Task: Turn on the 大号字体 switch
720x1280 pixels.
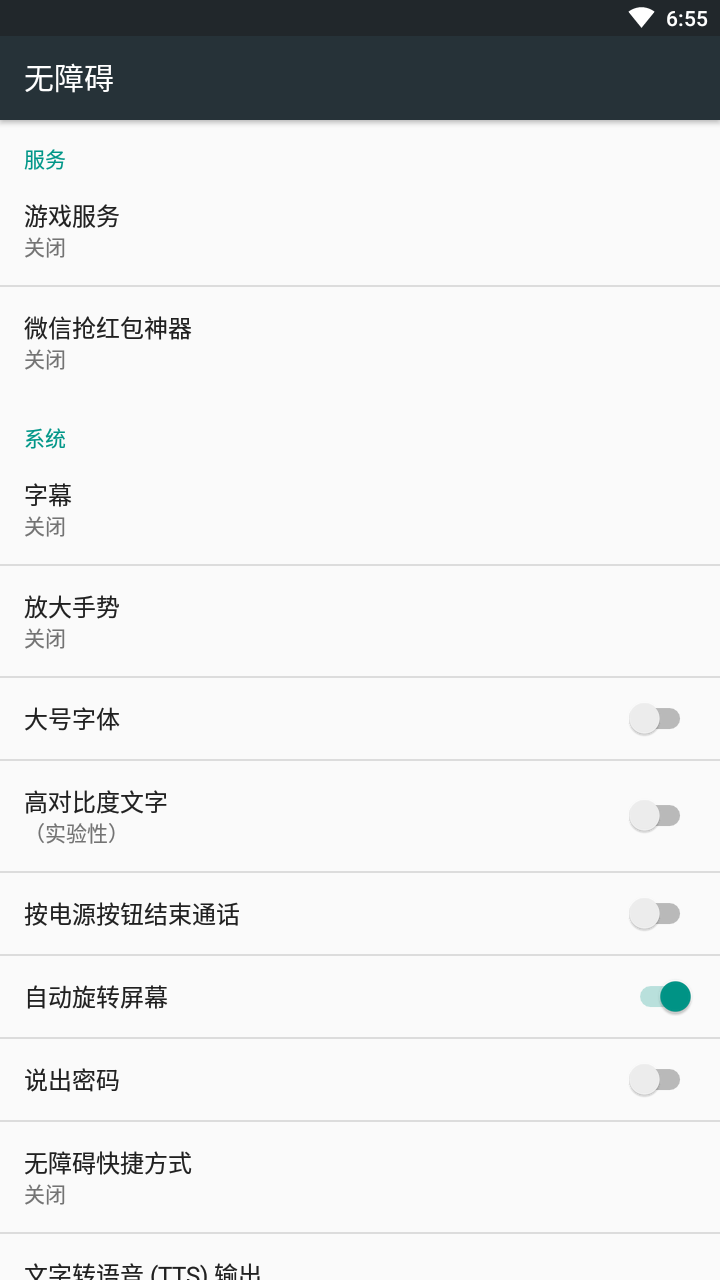Action: 655,719
